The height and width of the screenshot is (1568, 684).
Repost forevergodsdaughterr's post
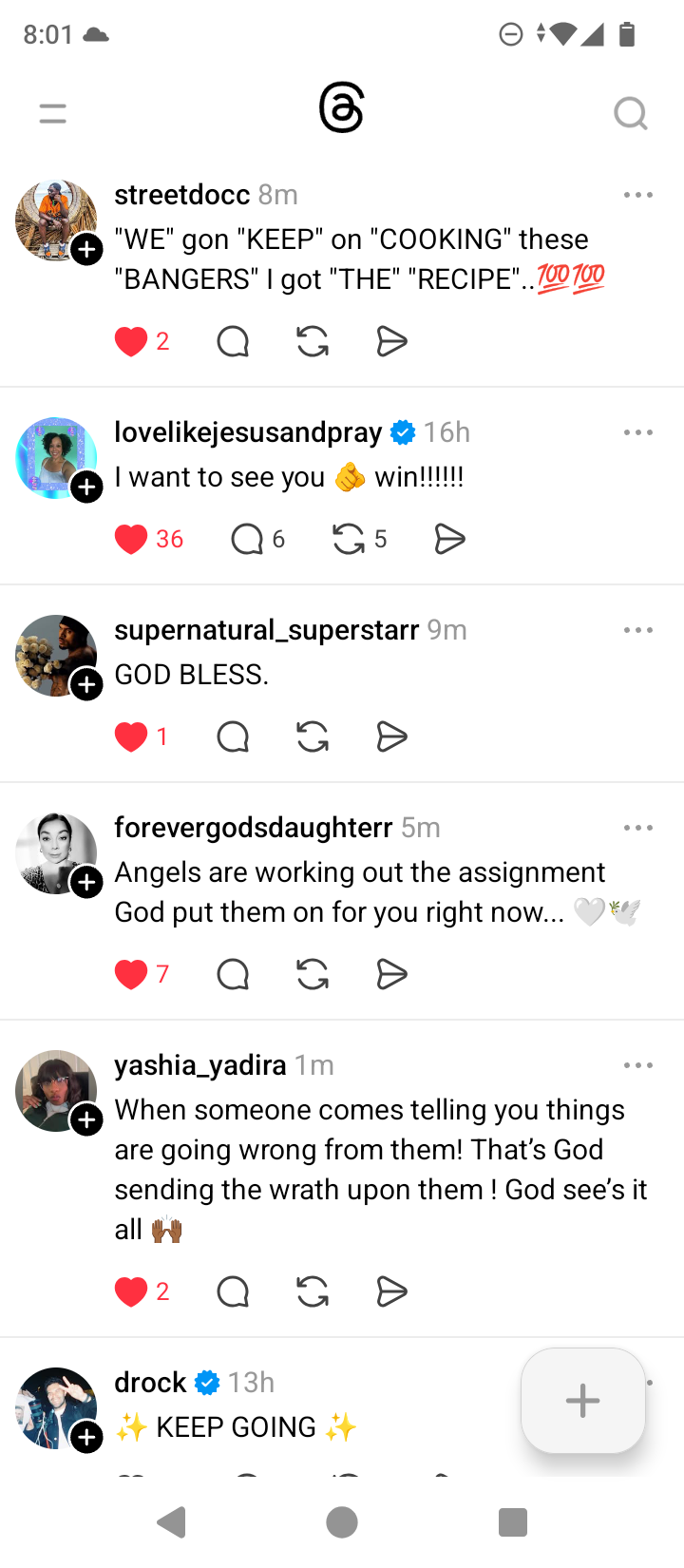[313, 974]
